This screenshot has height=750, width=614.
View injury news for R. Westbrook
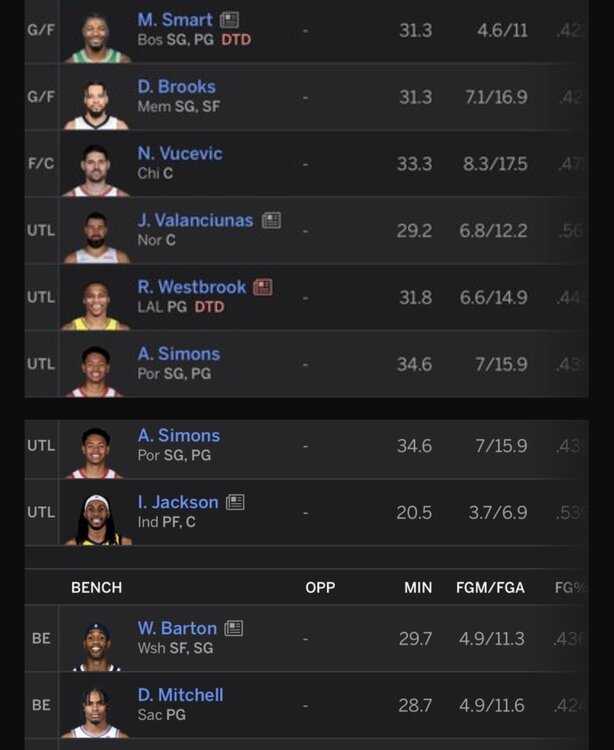(262, 287)
